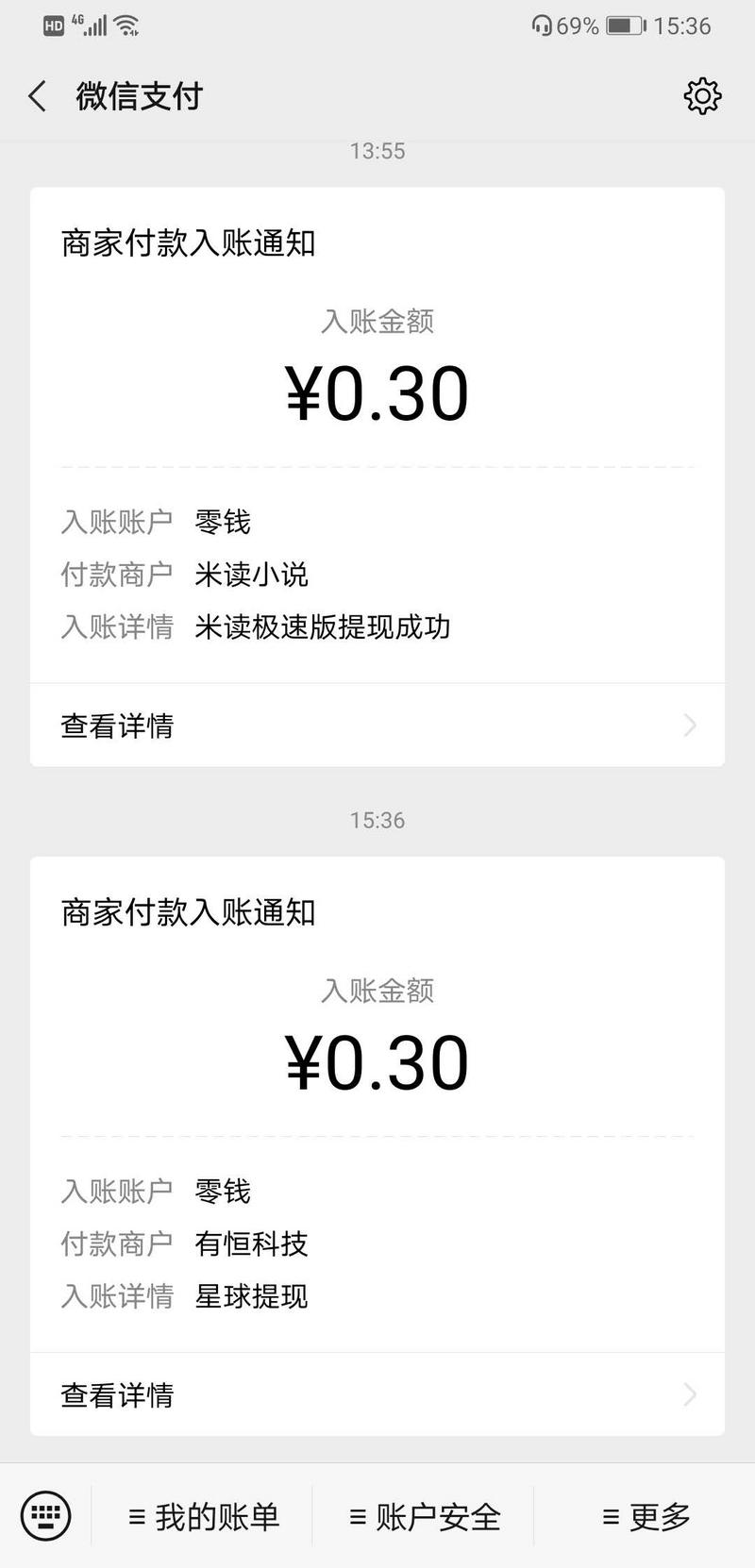Open the 账户安全 menu
Screen dimensions: 755x1568
[425, 1517]
